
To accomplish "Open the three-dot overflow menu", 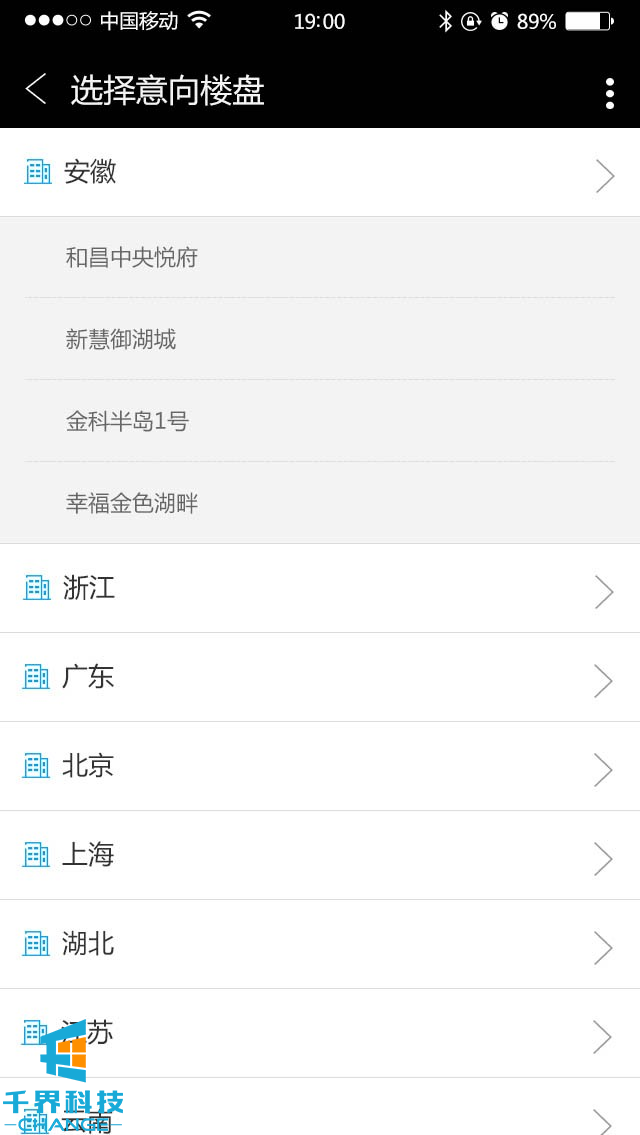I will tap(609, 93).
